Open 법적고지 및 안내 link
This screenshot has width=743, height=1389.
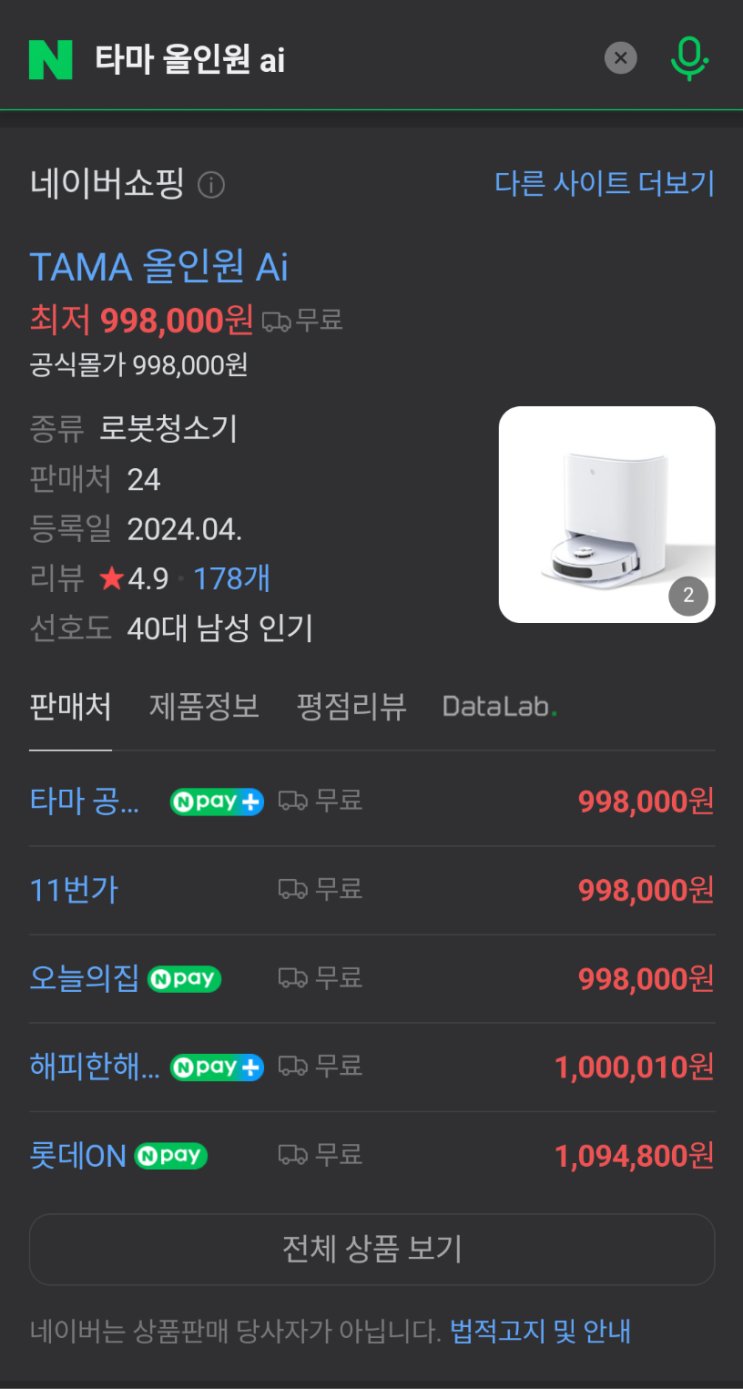pyautogui.click(x=540, y=1331)
